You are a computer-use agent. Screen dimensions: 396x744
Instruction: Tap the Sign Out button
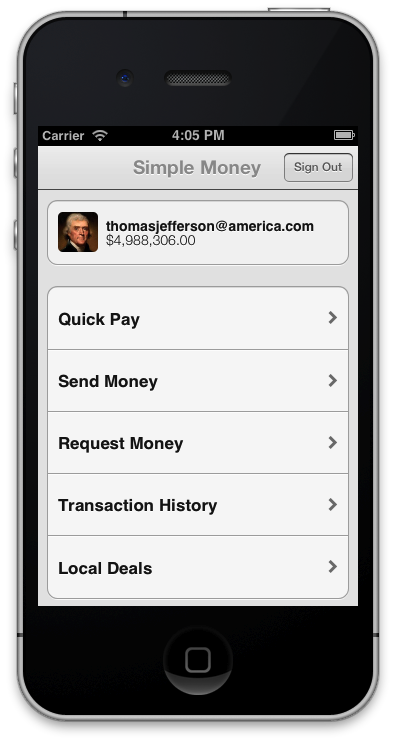pos(318,167)
